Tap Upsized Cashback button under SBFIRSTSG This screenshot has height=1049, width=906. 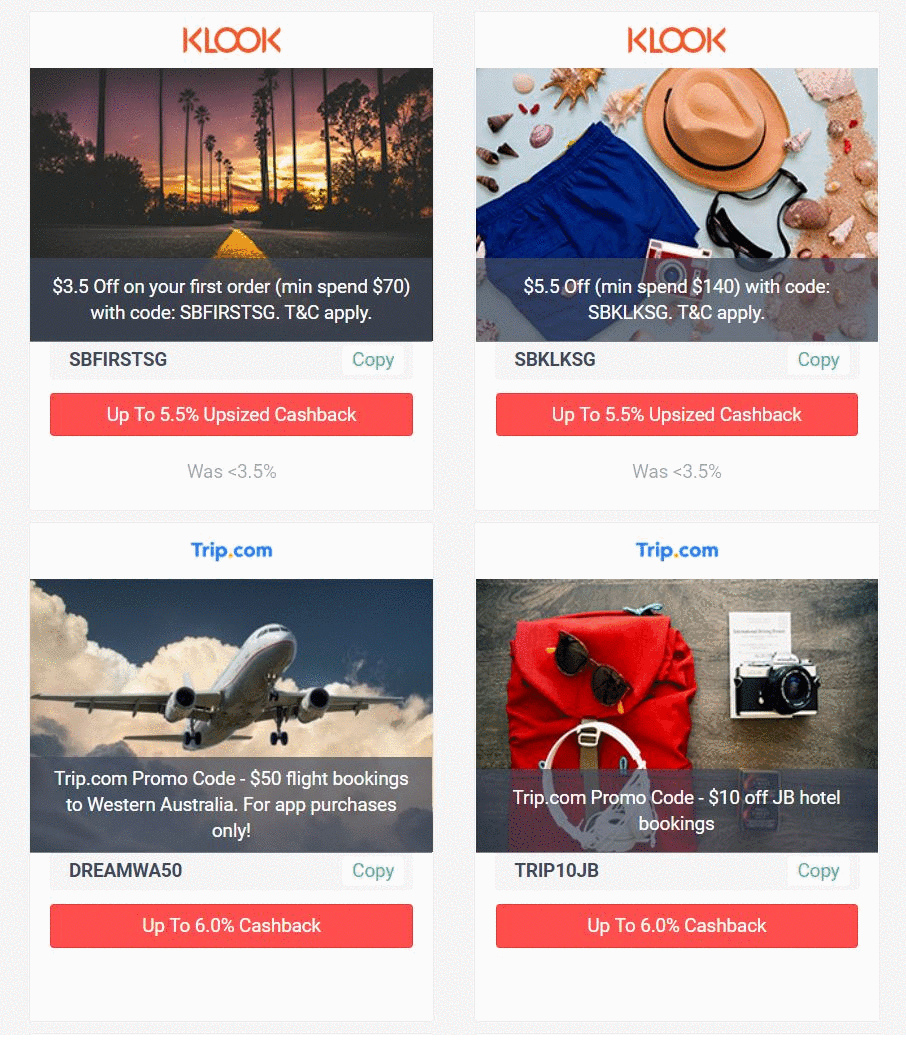tap(231, 415)
